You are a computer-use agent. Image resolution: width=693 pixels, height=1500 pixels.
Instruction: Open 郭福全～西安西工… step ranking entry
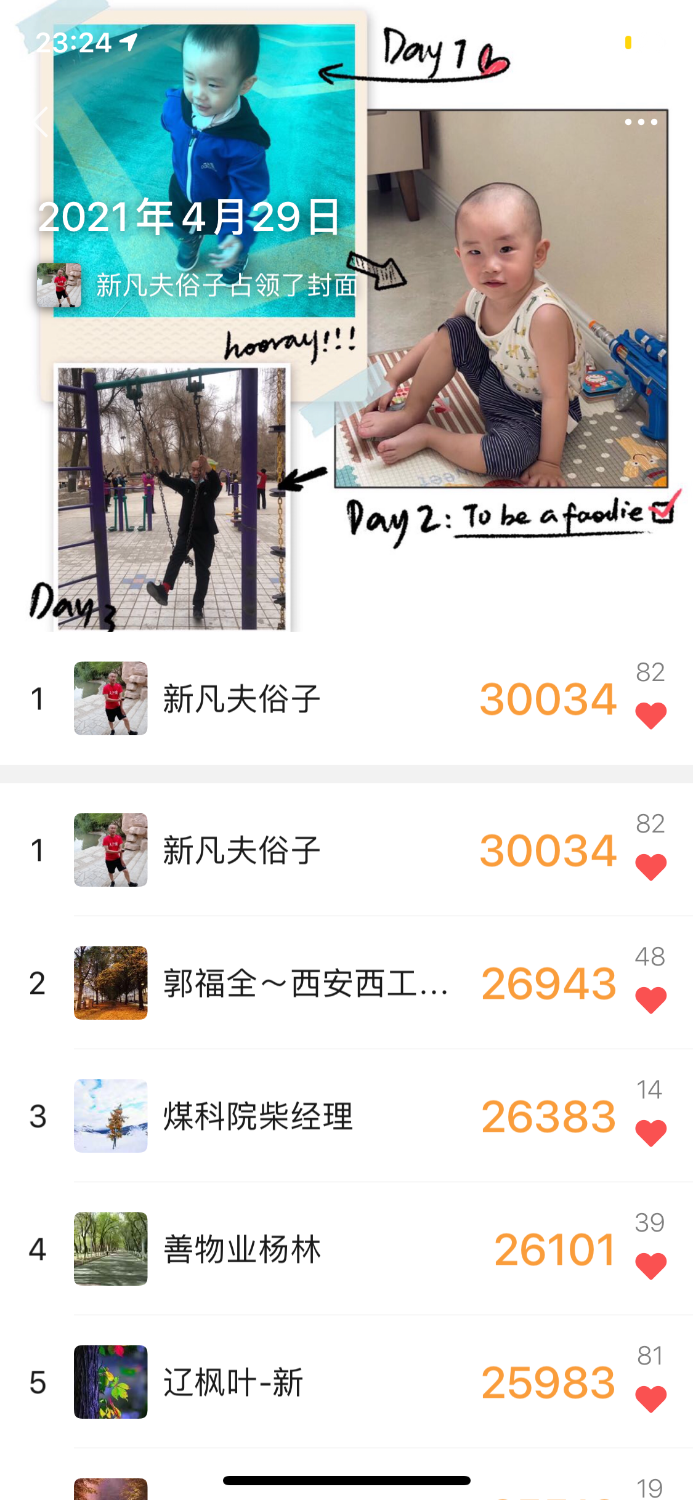click(305, 984)
